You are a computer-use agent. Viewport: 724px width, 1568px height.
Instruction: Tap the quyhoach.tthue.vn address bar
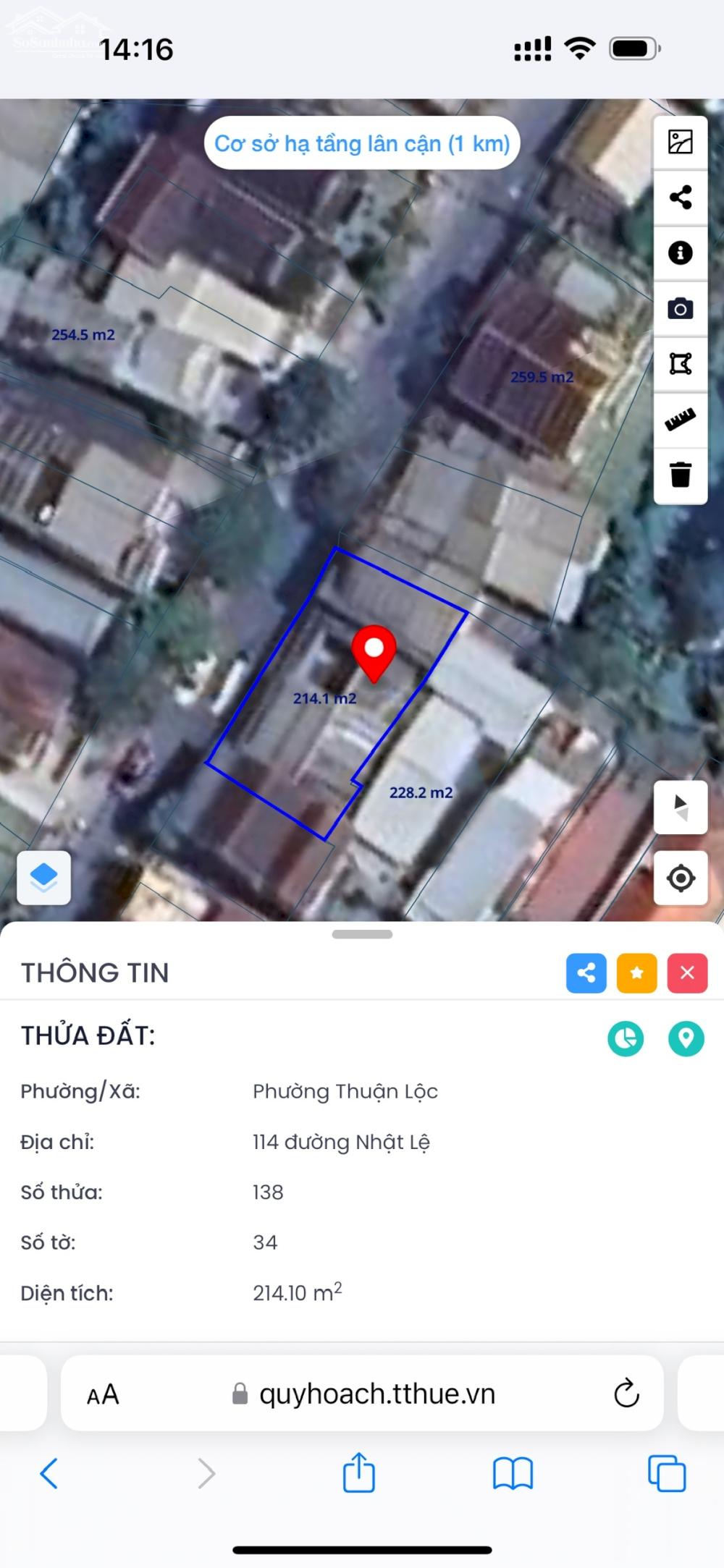point(376,1394)
